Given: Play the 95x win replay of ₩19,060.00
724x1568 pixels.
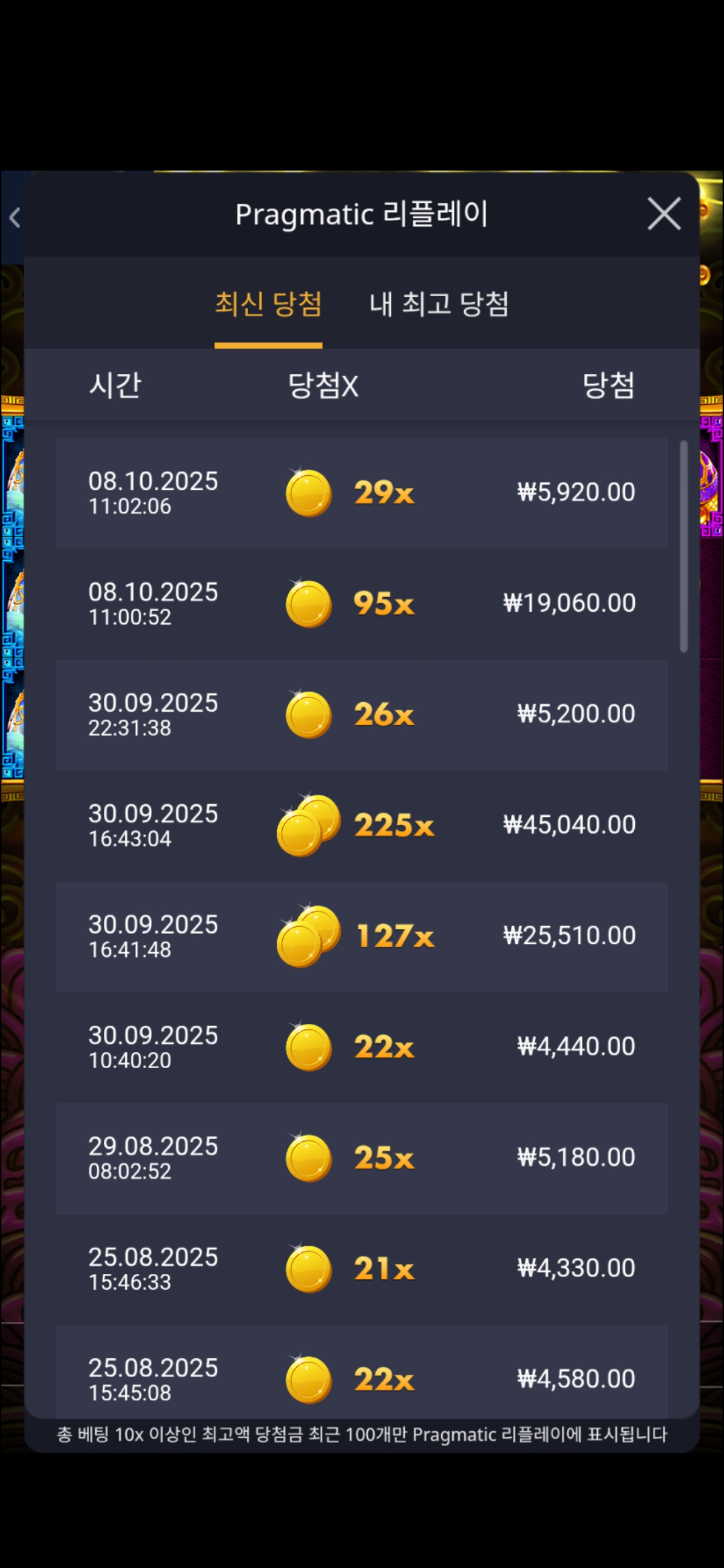Looking at the screenshot, I should [x=361, y=604].
